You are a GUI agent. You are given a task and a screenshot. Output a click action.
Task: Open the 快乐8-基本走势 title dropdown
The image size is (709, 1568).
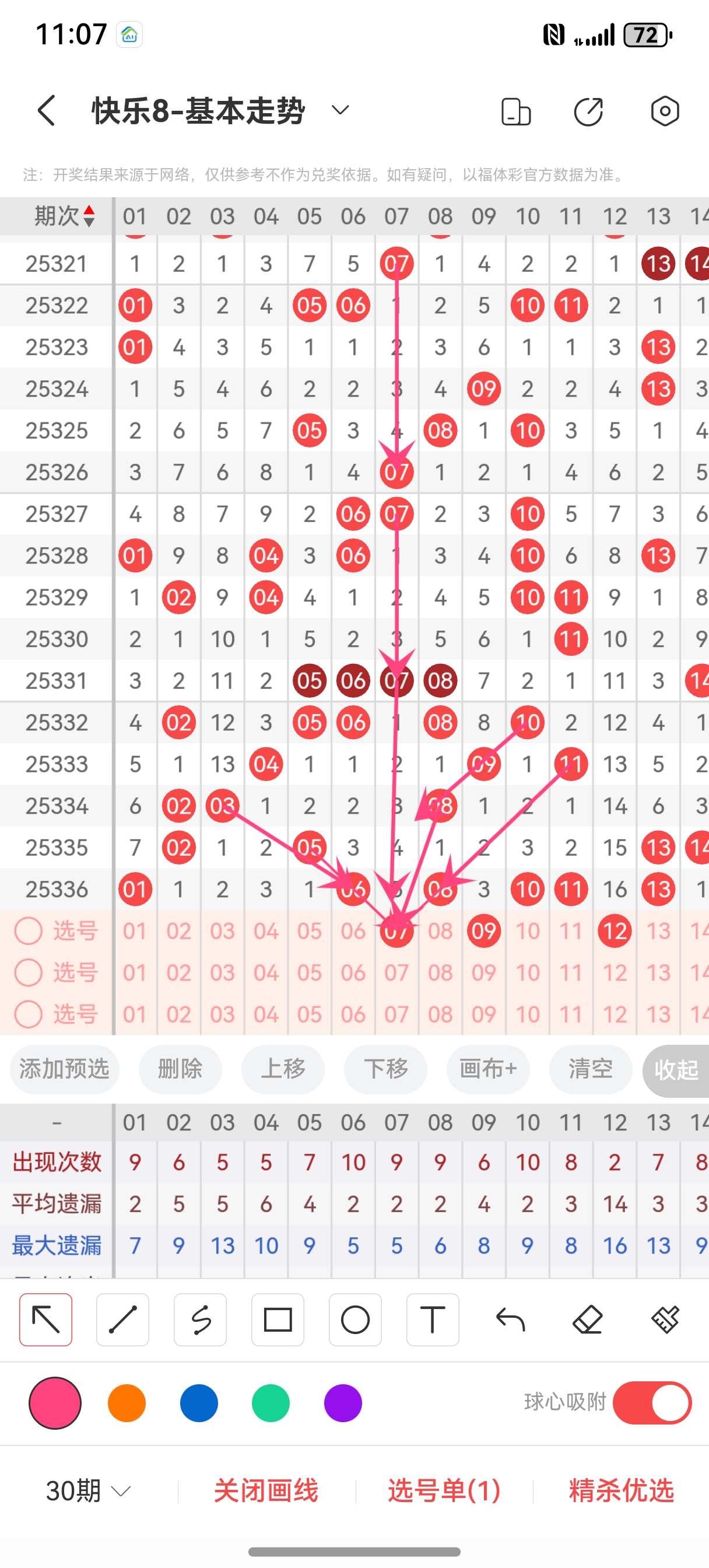pyautogui.click(x=339, y=110)
